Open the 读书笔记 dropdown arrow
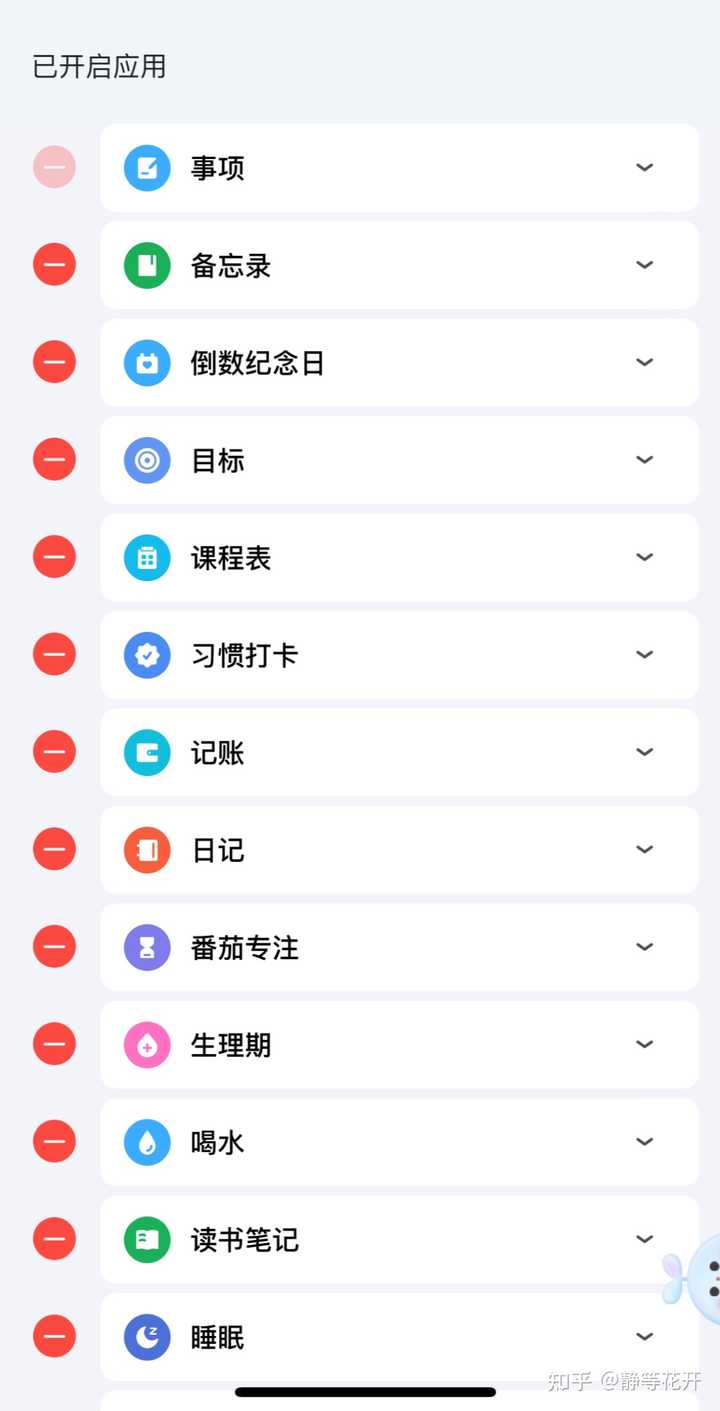Viewport: 720px width, 1411px height. tap(645, 1238)
